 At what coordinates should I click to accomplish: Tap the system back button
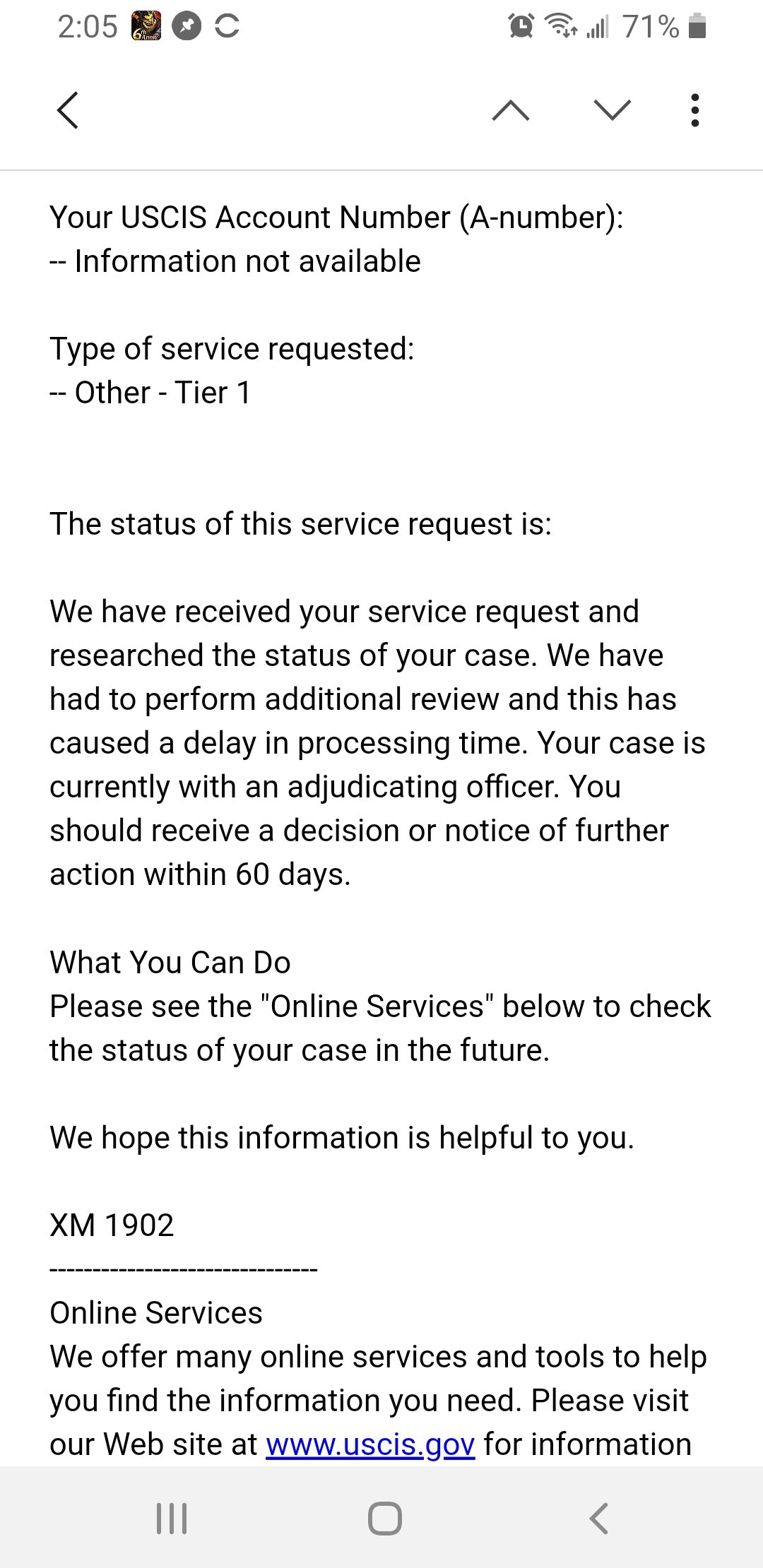click(598, 1518)
